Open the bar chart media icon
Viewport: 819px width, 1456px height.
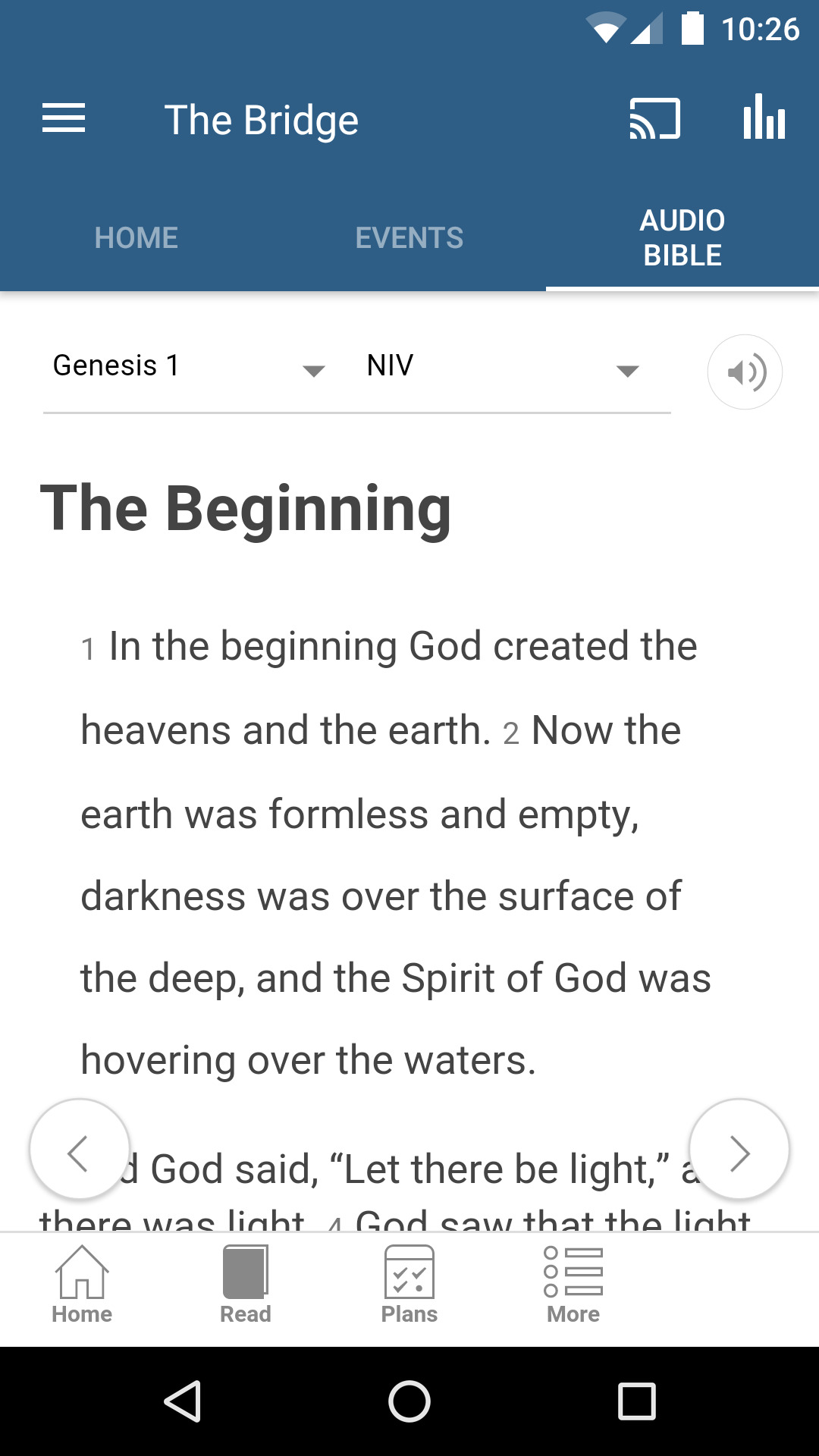(764, 118)
